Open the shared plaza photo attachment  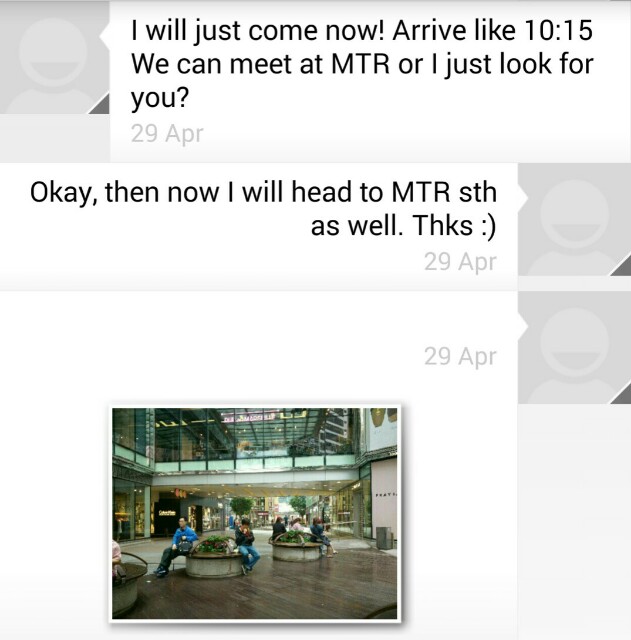pos(255,512)
